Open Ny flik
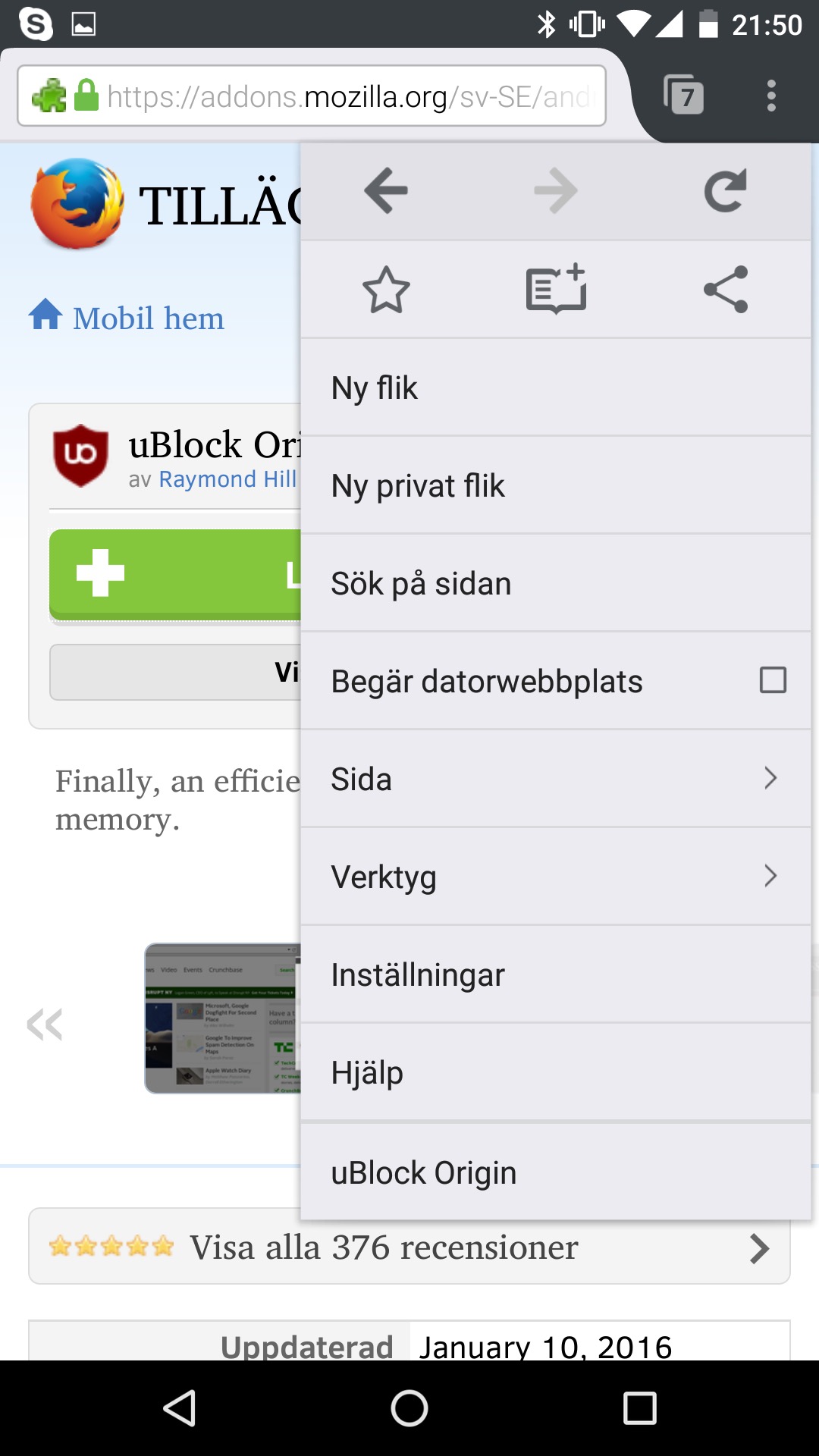The height and width of the screenshot is (1456, 819). (x=555, y=388)
